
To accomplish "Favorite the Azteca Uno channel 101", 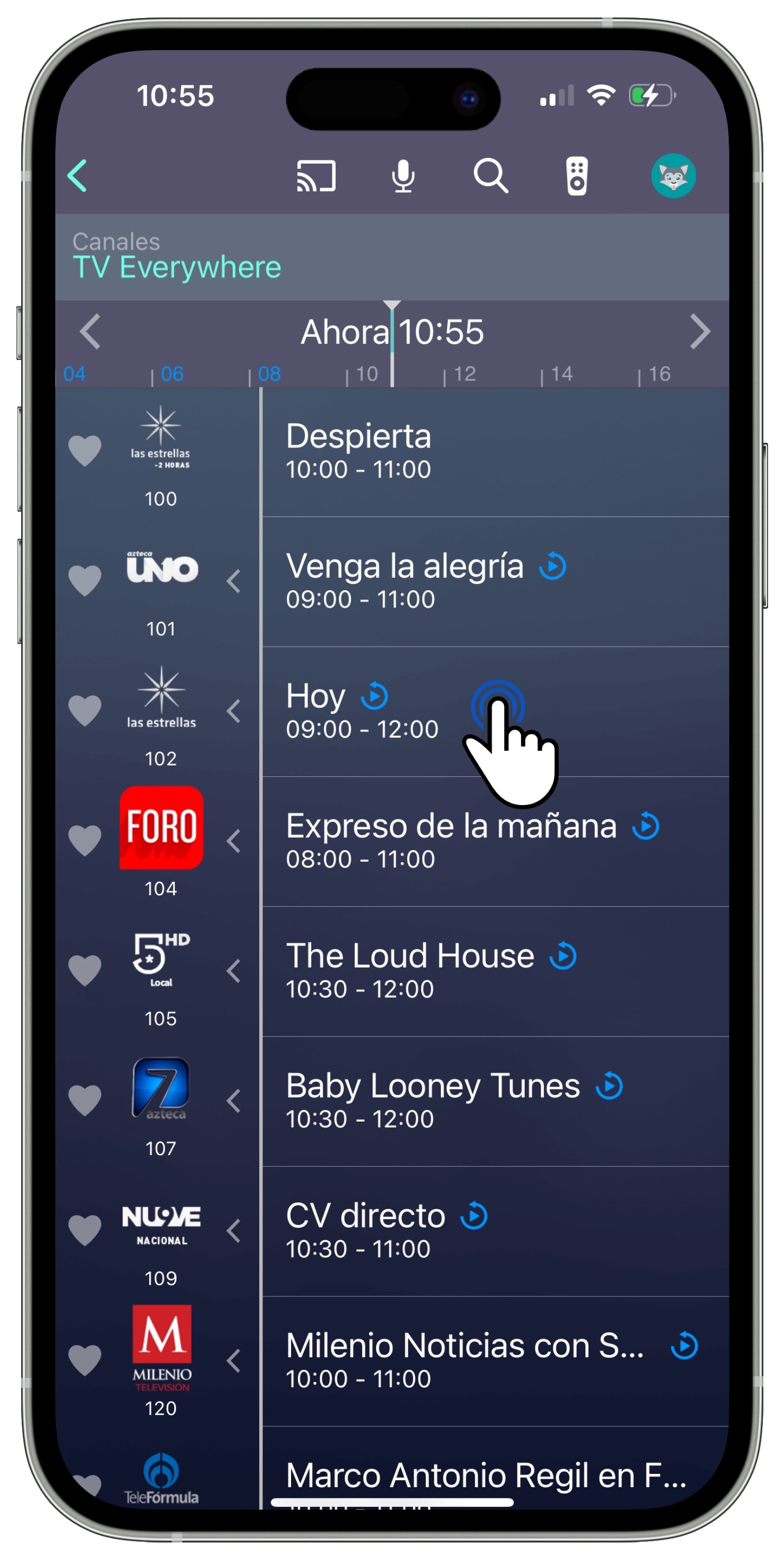I will coord(85,580).
